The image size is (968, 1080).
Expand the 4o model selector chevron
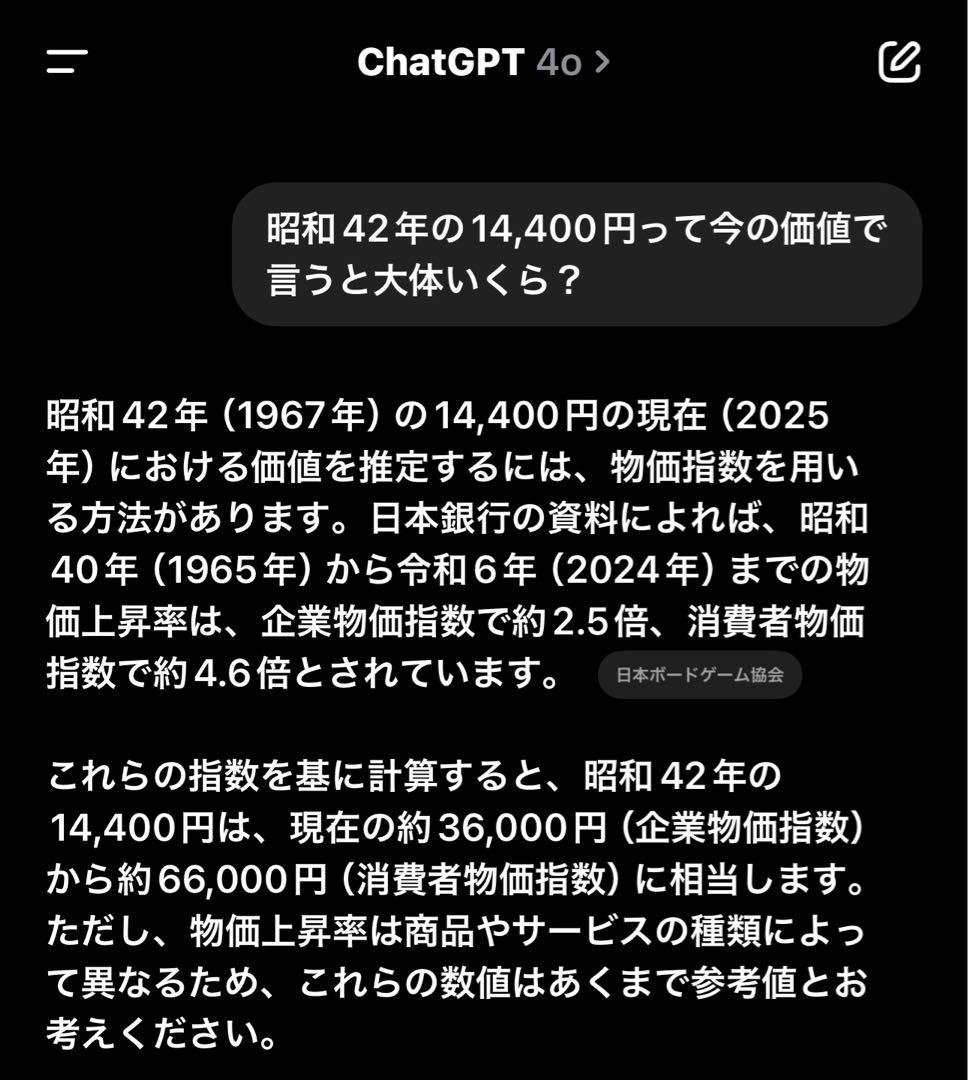pyautogui.click(x=600, y=62)
